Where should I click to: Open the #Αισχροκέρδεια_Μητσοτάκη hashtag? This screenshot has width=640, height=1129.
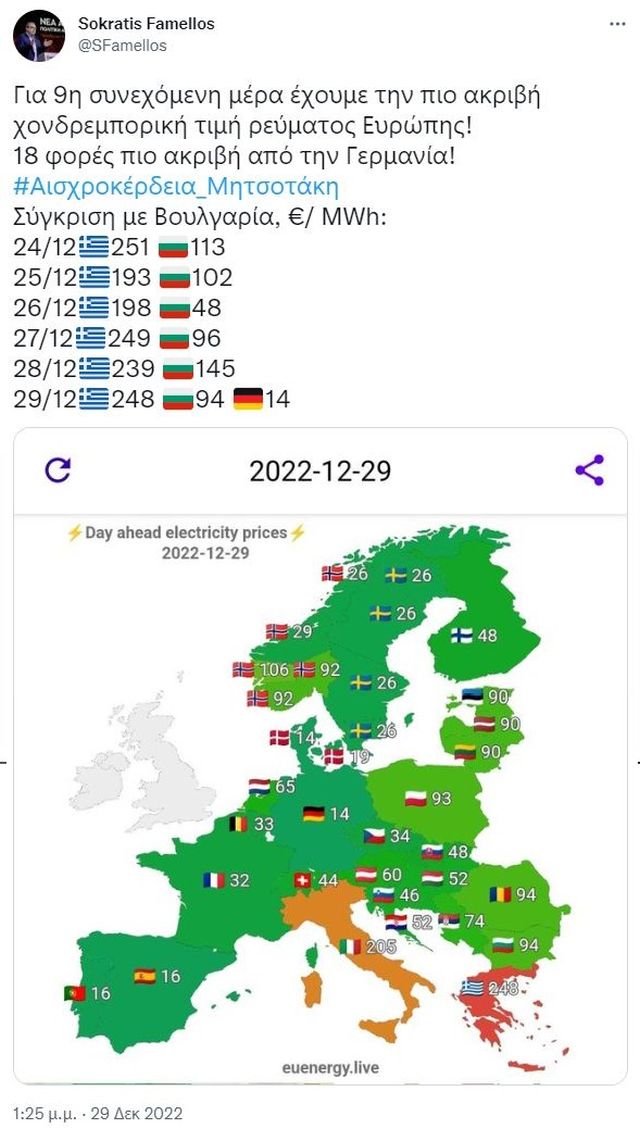click(177, 186)
